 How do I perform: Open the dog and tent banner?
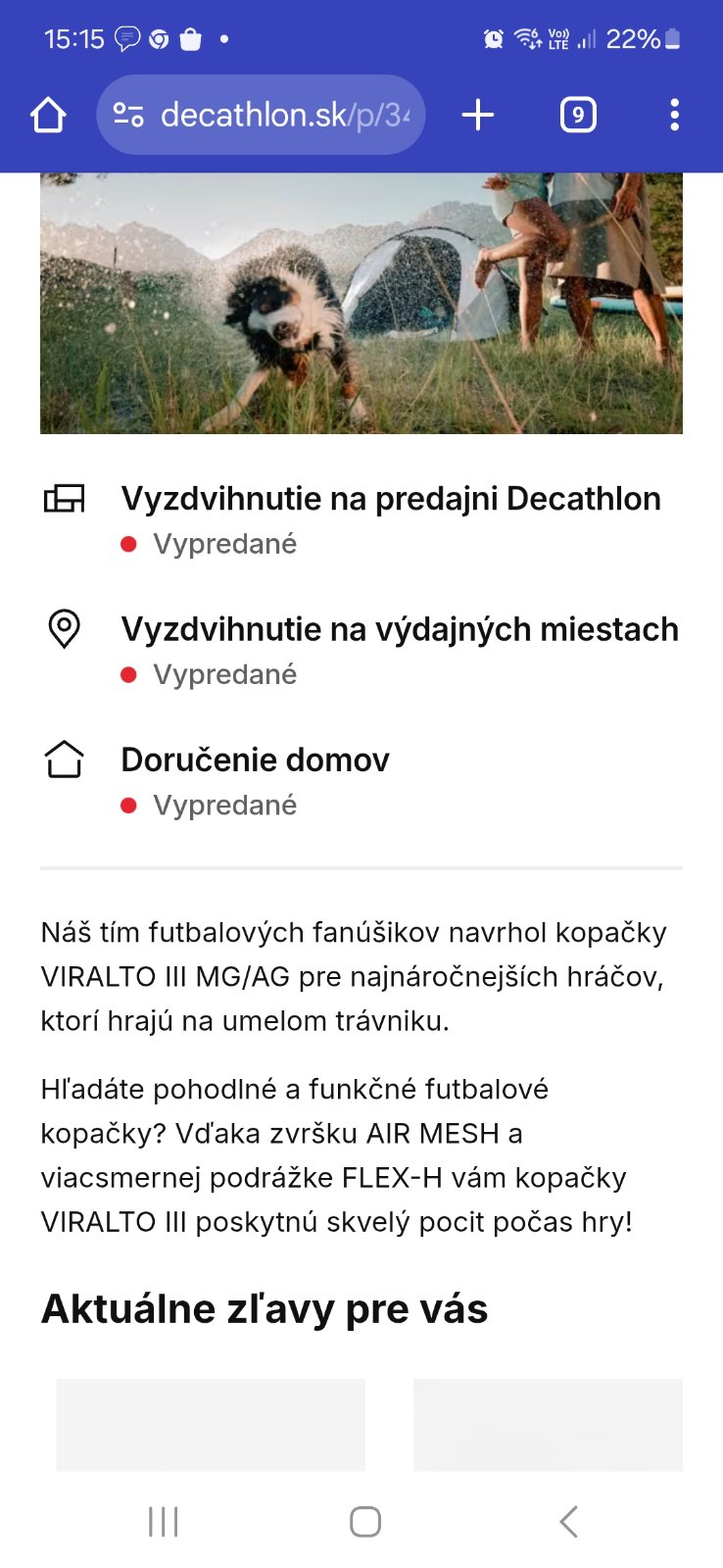point(361,304)
